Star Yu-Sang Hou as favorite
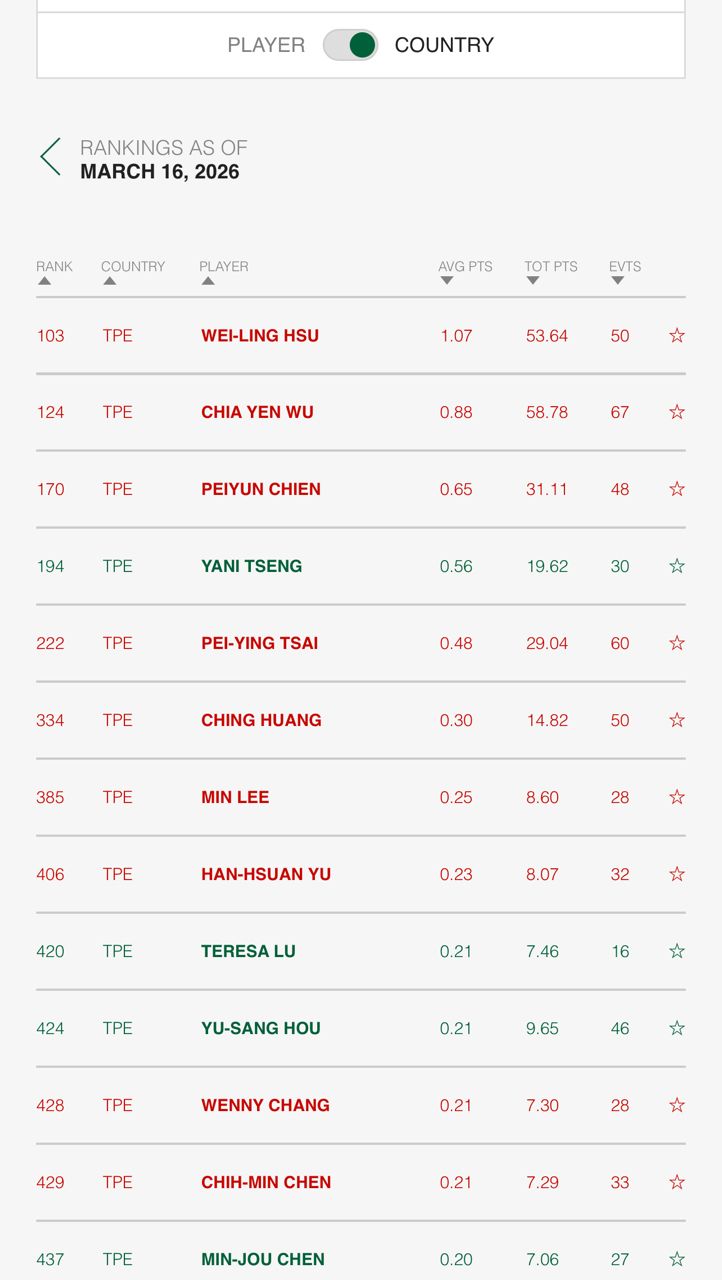This screenshot has height=1280, width=722. point(677,1028)
